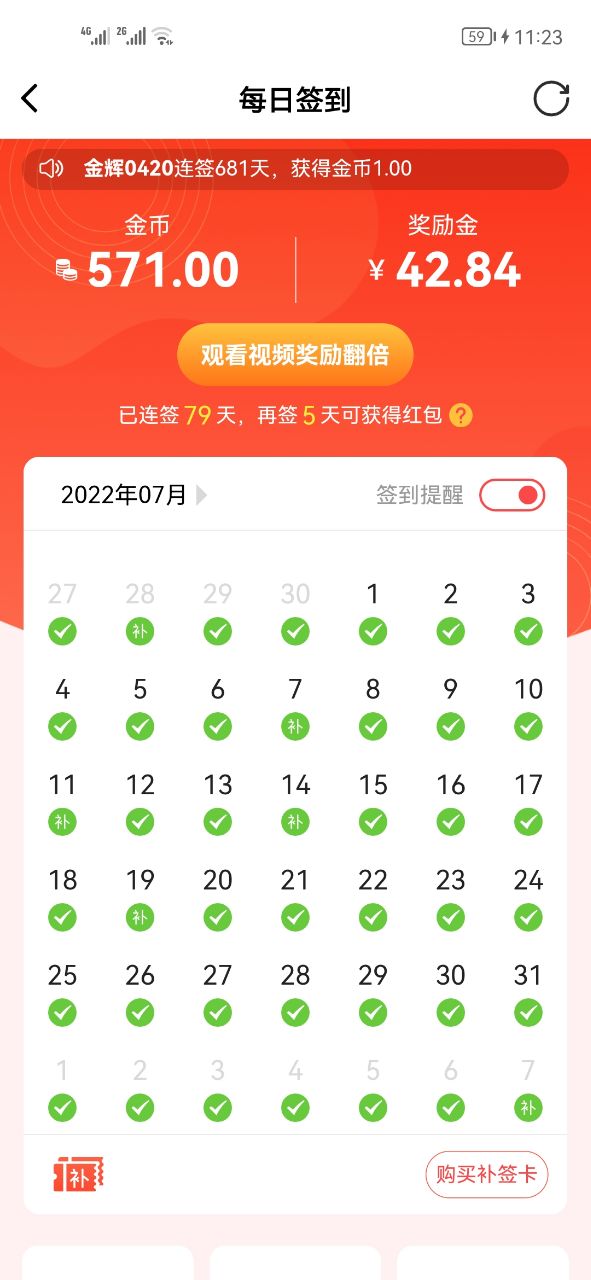Refresh the daily sign-in page
This screenshot has height=1280, width=591.
point(551,99)
